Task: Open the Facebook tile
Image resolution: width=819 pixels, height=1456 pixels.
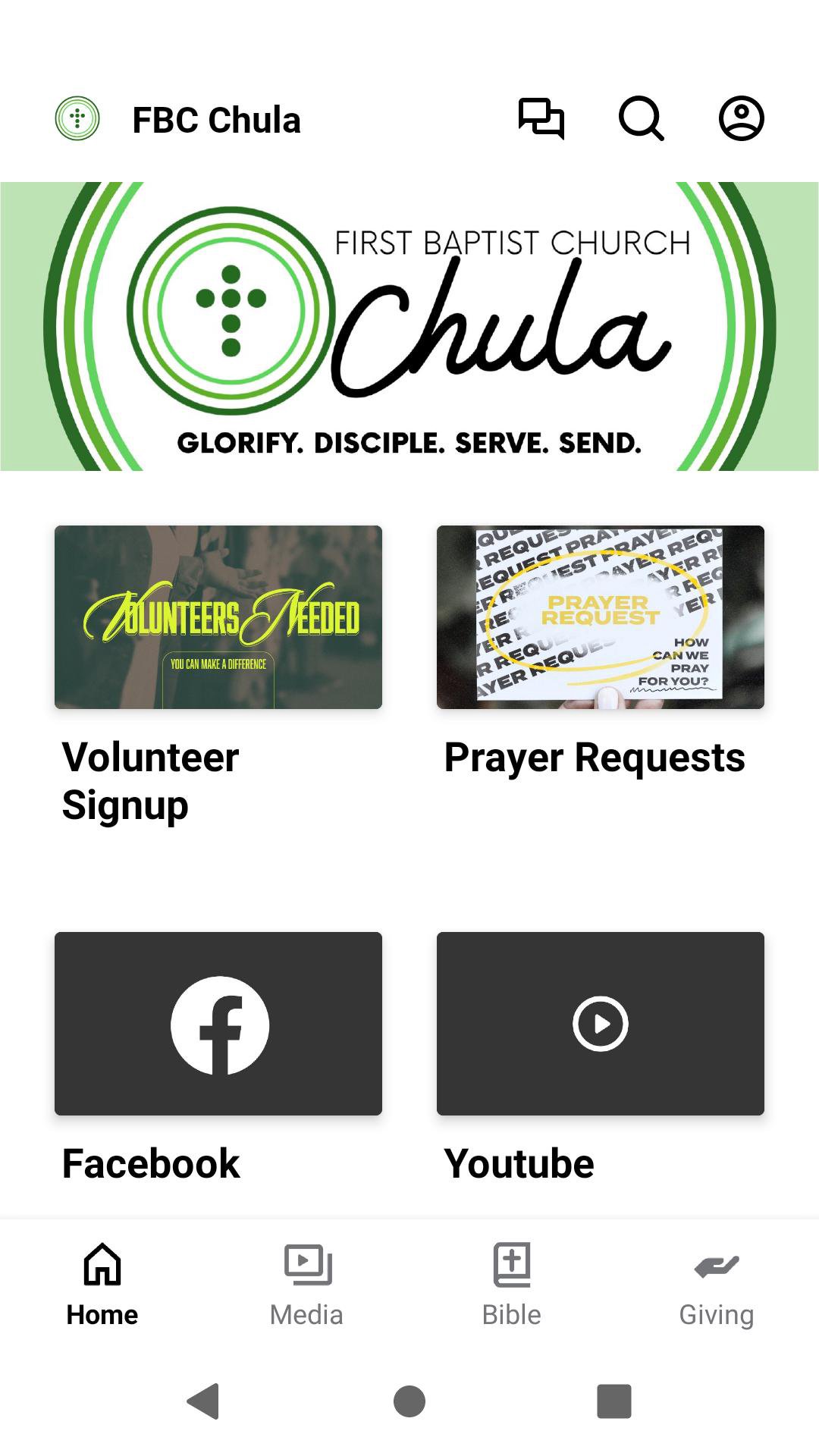Action: click(218, 1024)
